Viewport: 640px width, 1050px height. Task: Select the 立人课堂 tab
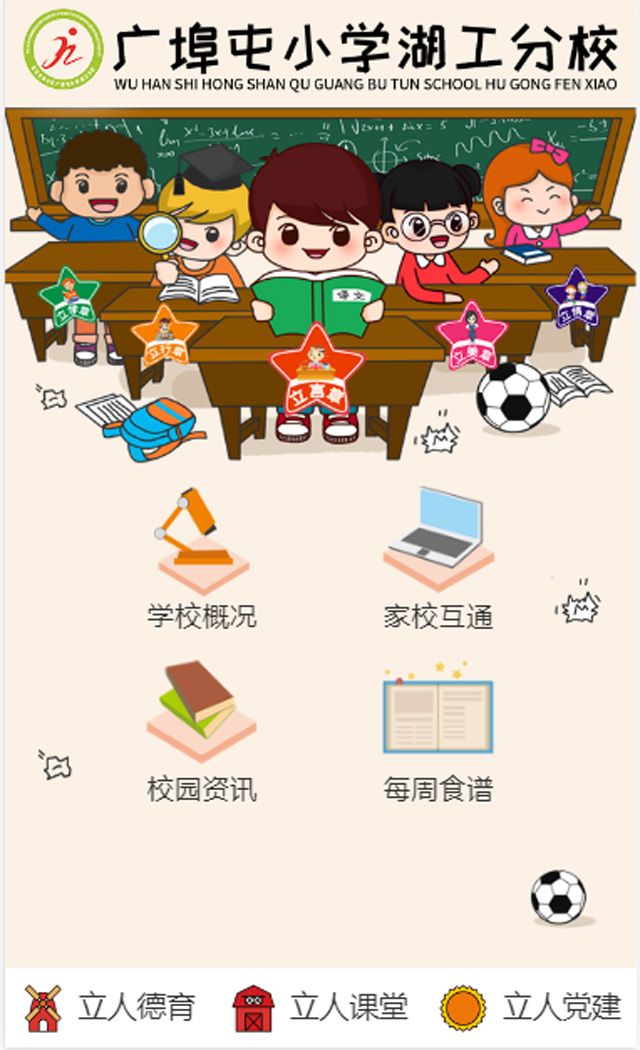[x=321, y=1007]
